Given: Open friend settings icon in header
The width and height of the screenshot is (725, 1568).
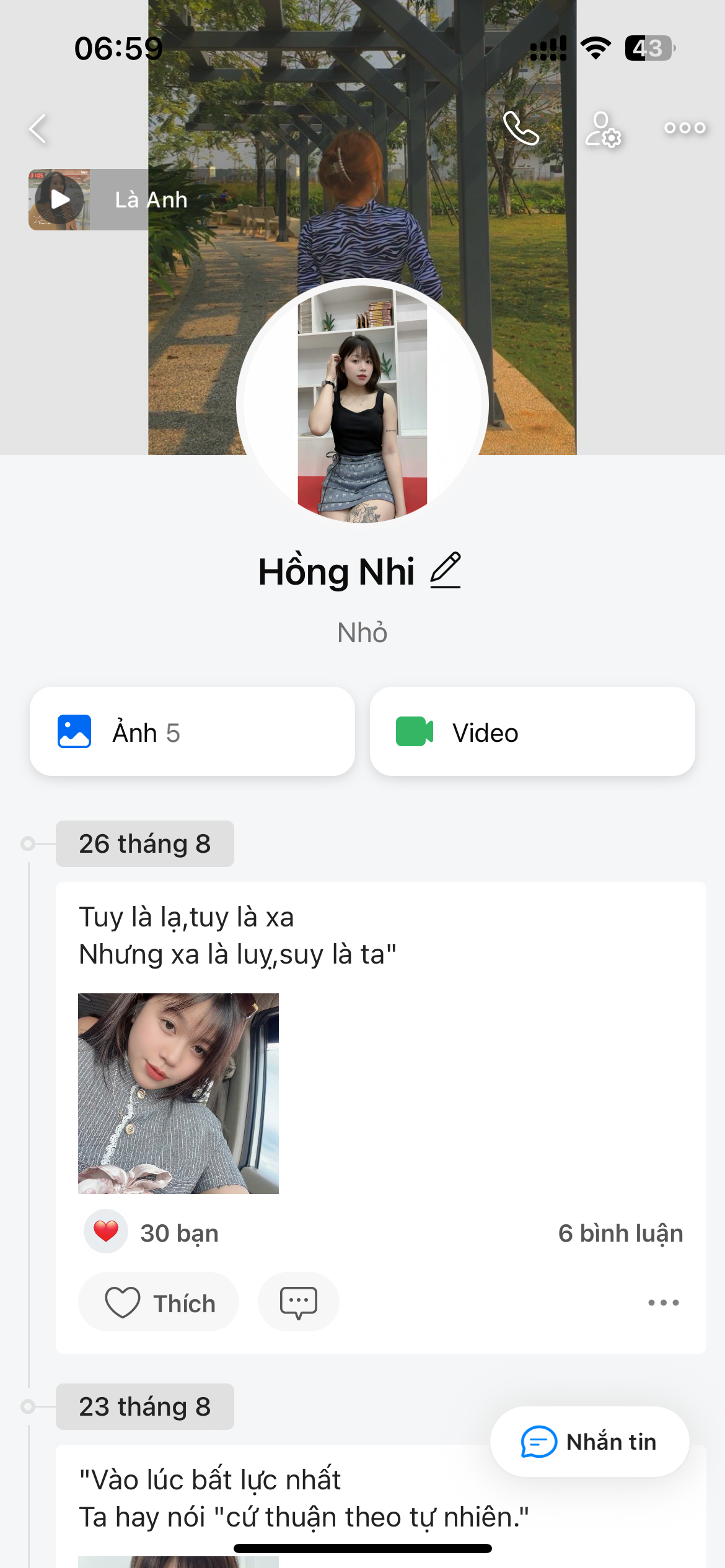Looking at the screenshot, I should 602,129.
